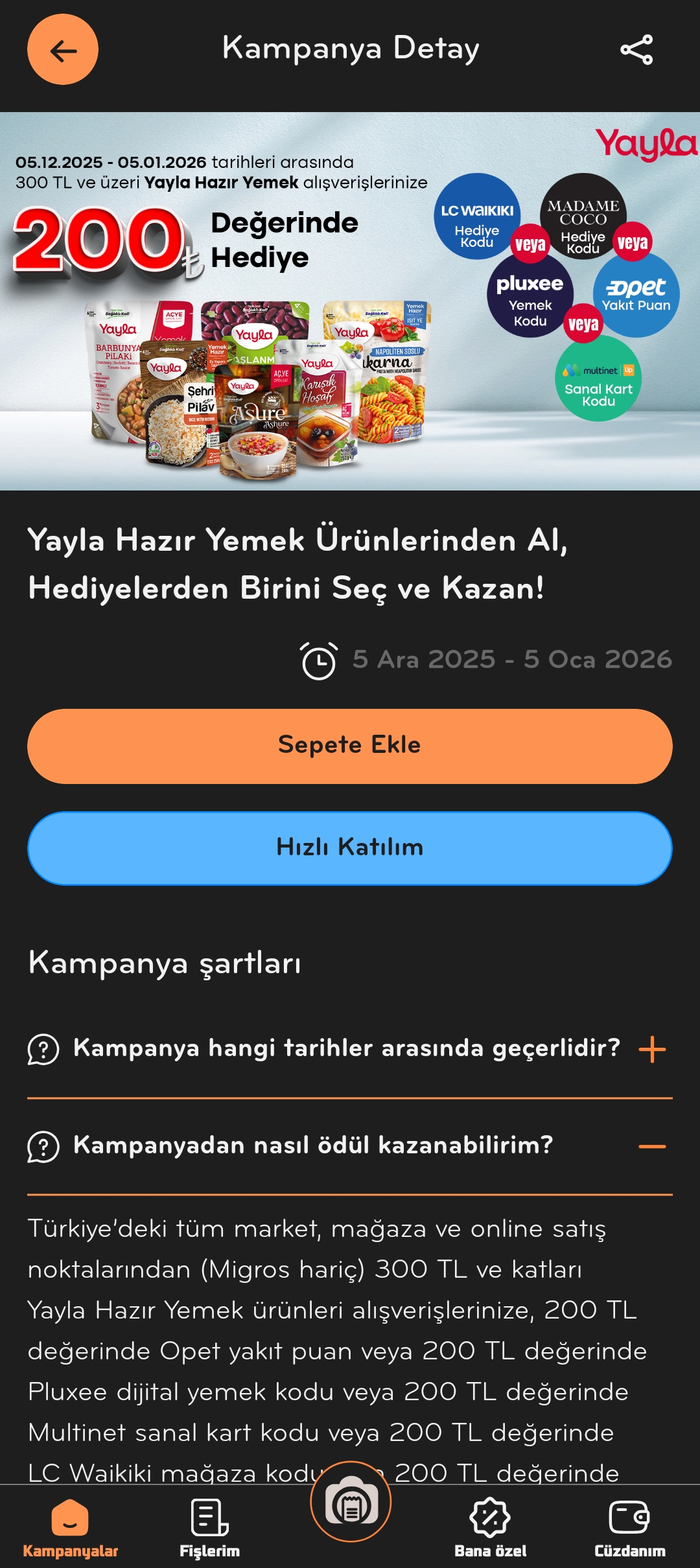
Task: Open the receipt camera scanner
Action: coord(351,1502)
